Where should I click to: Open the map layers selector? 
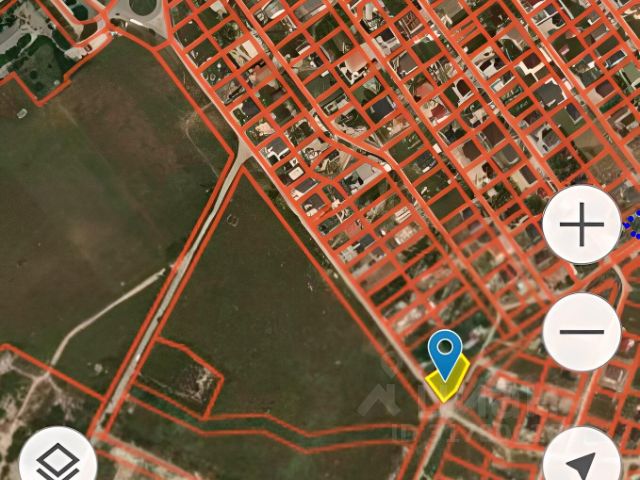[x=58, y=462]
